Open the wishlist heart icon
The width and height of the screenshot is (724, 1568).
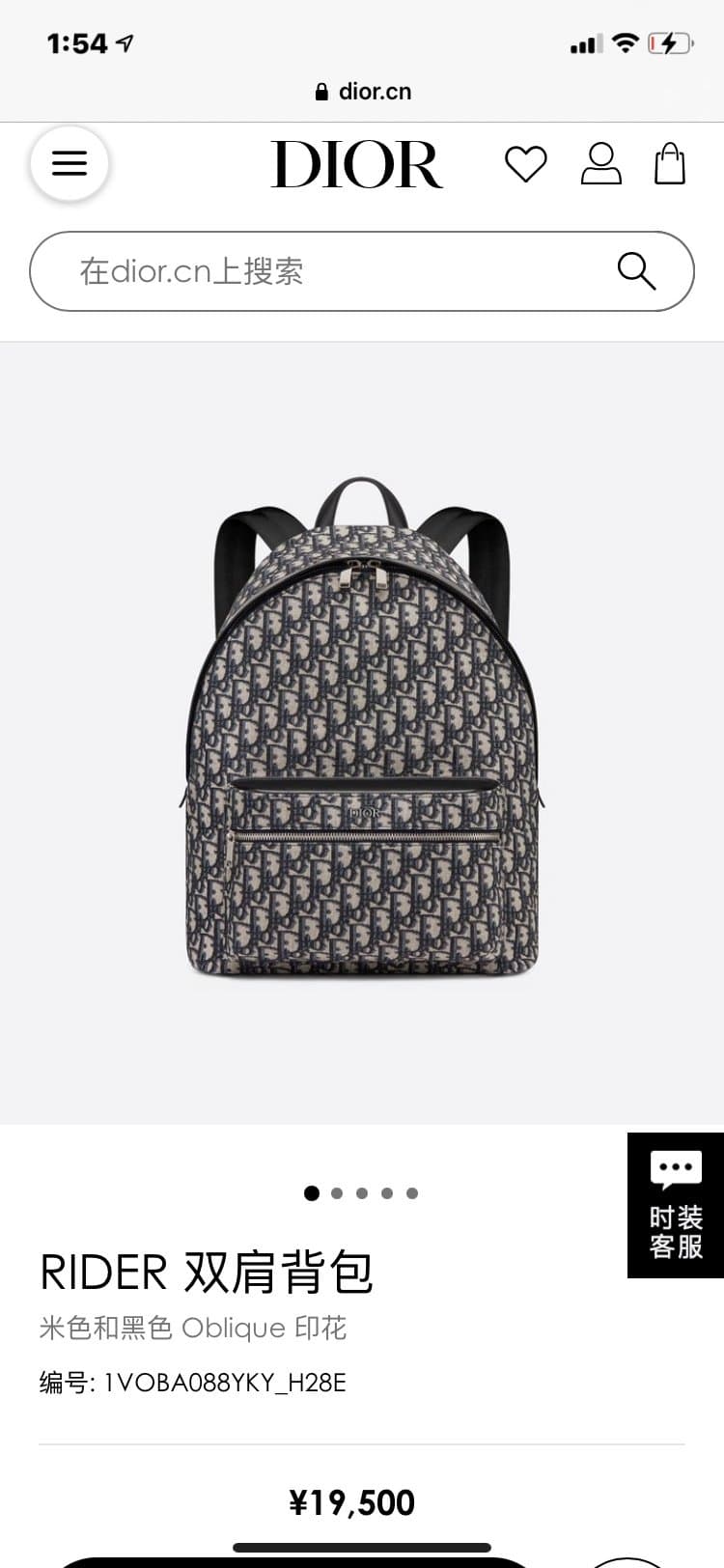(525, 164)
